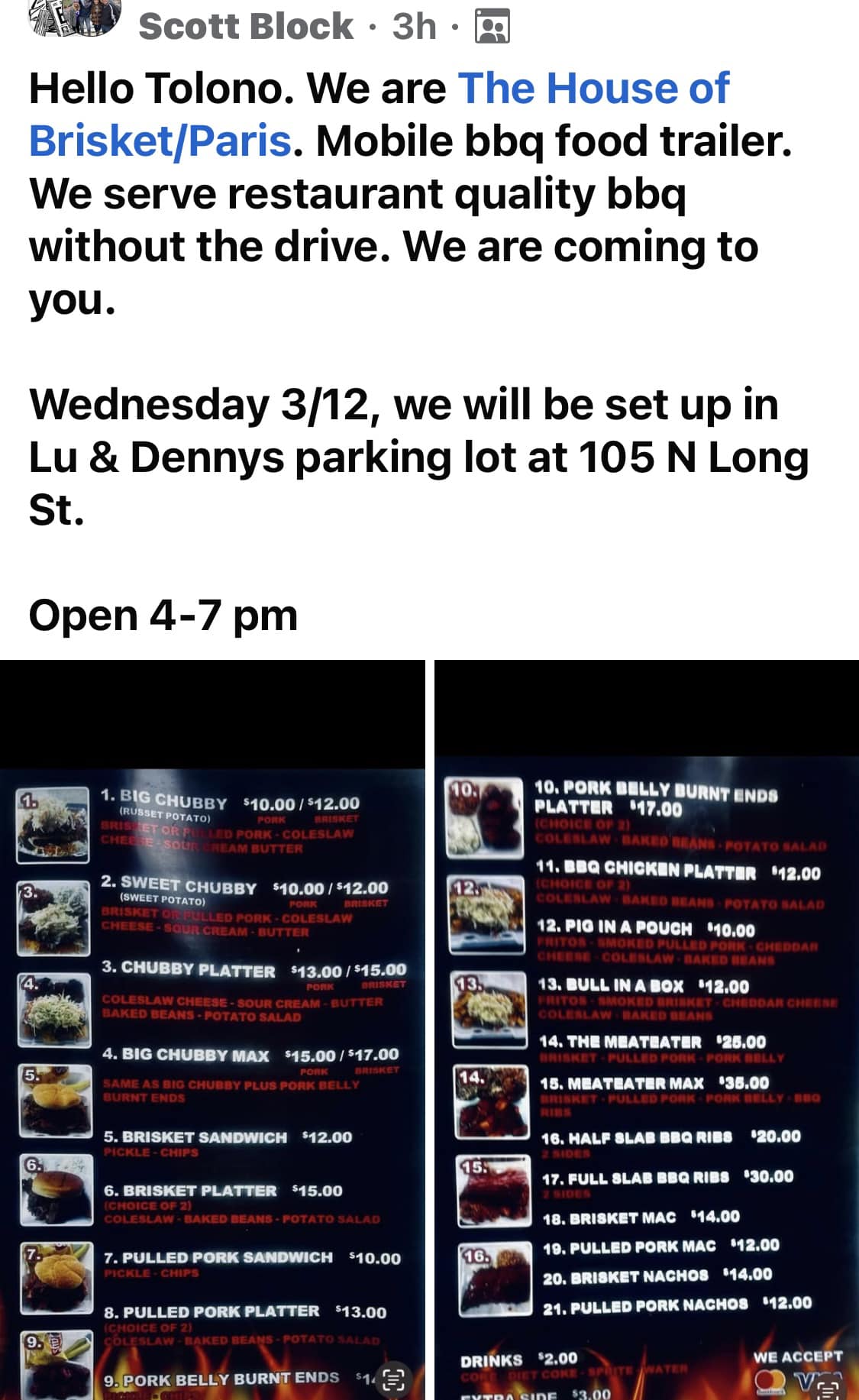859x1400 pixels.
Task: View the post's group audience icon
Action: pyautogui.click(x=492, y=27)
